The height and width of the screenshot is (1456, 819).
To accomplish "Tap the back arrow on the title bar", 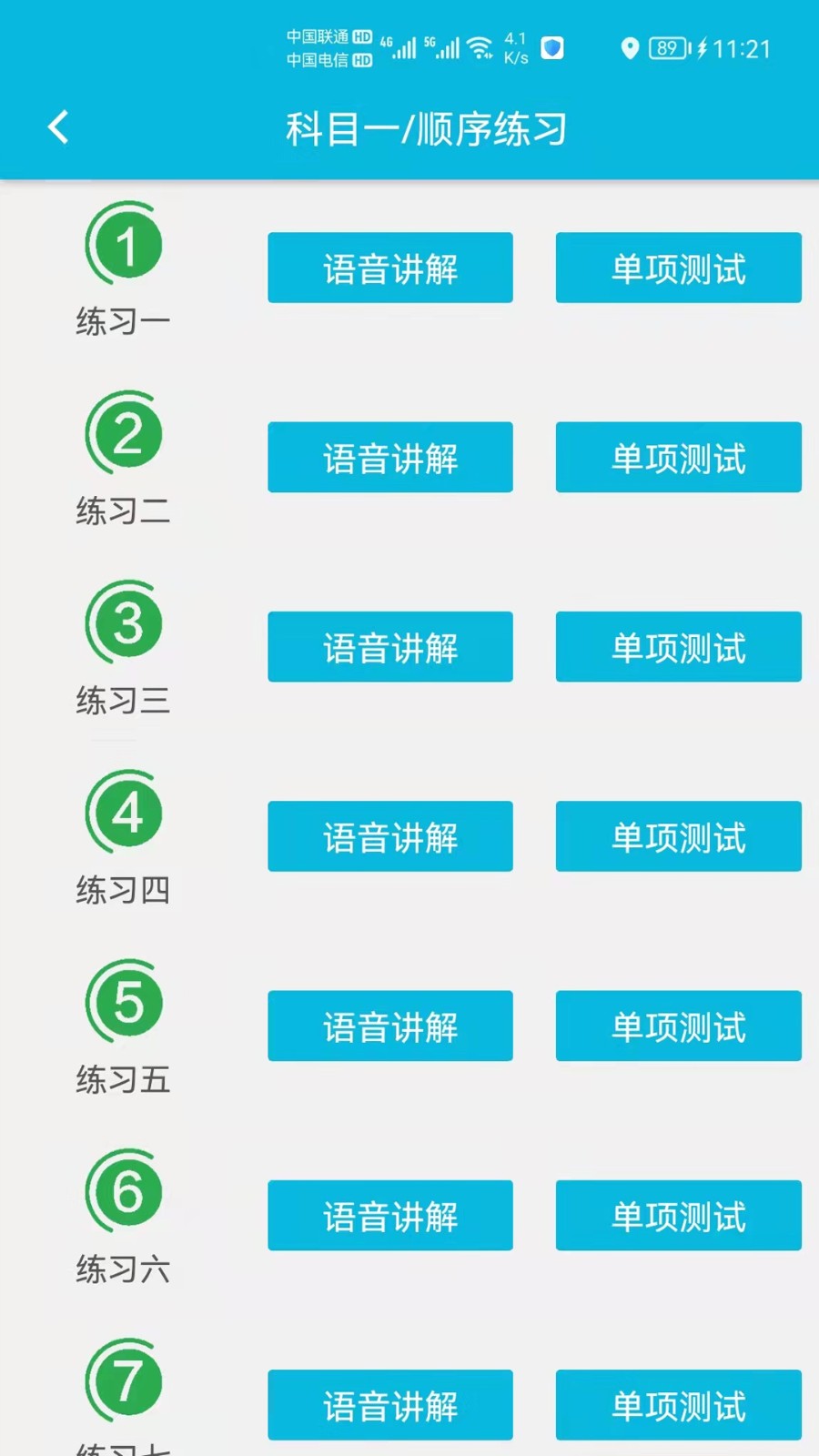I will (x=58, y=127).
